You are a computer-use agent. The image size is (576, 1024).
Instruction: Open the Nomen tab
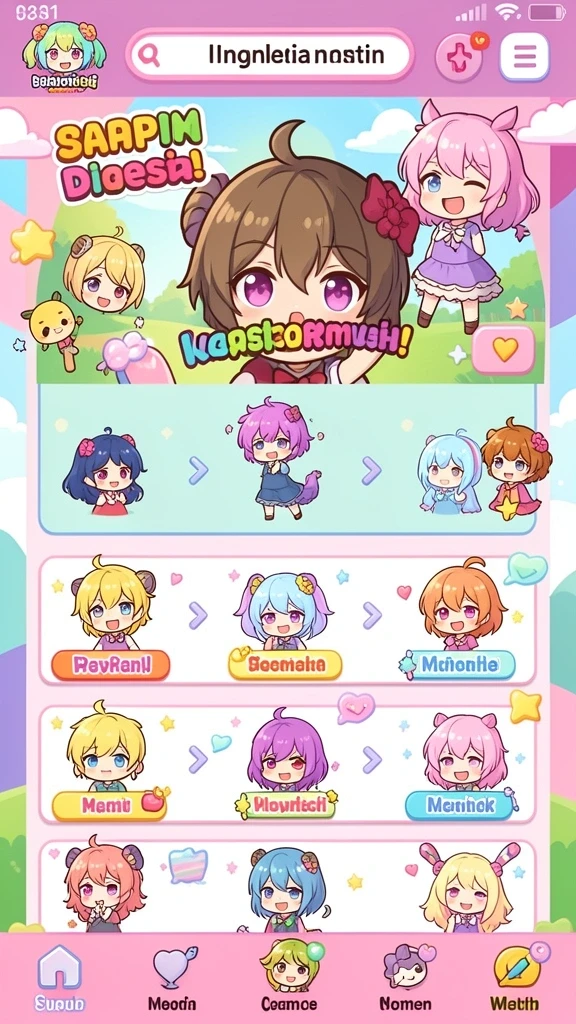406,978
